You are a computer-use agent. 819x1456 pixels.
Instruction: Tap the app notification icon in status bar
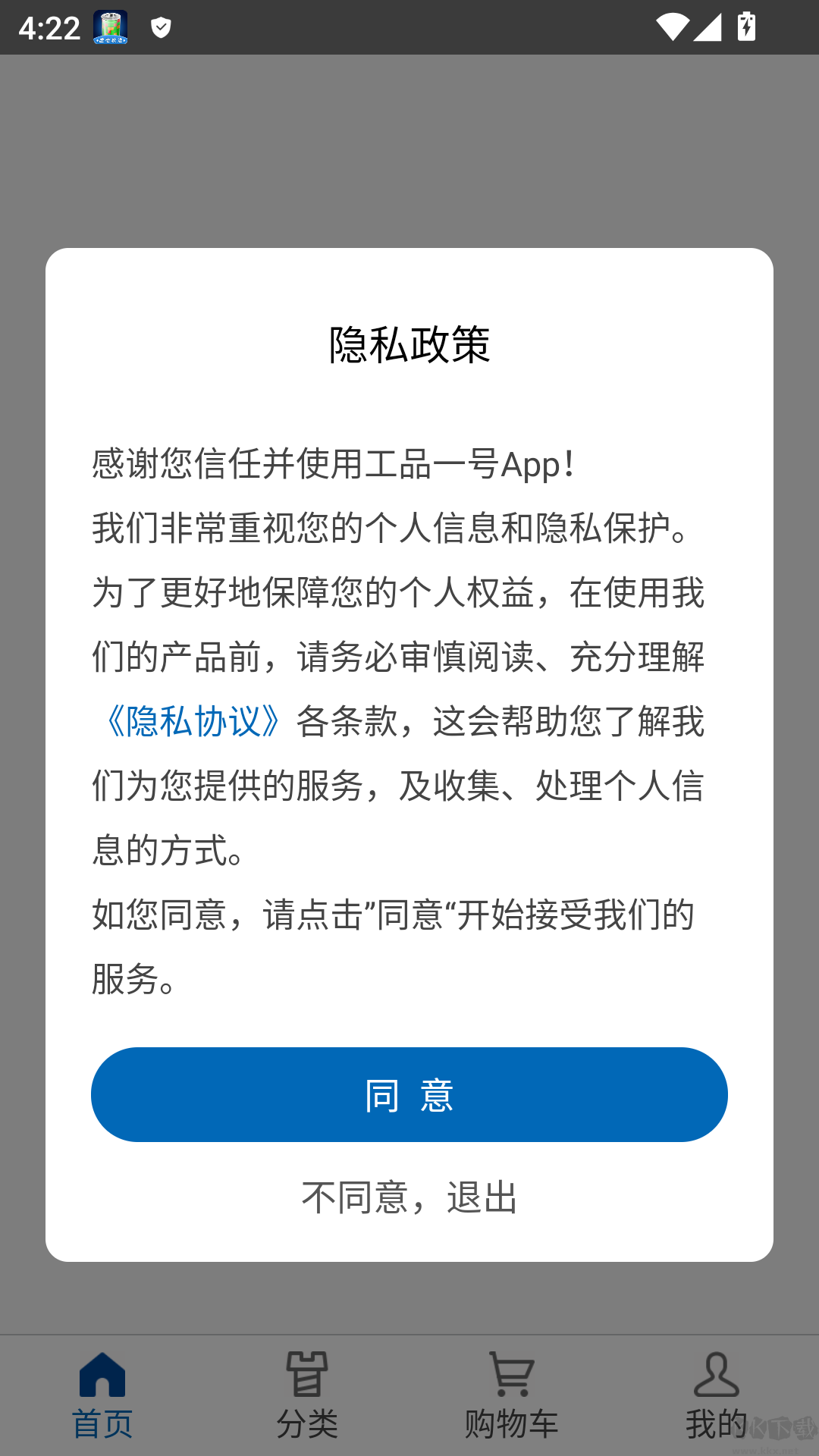tap(109, 28)
